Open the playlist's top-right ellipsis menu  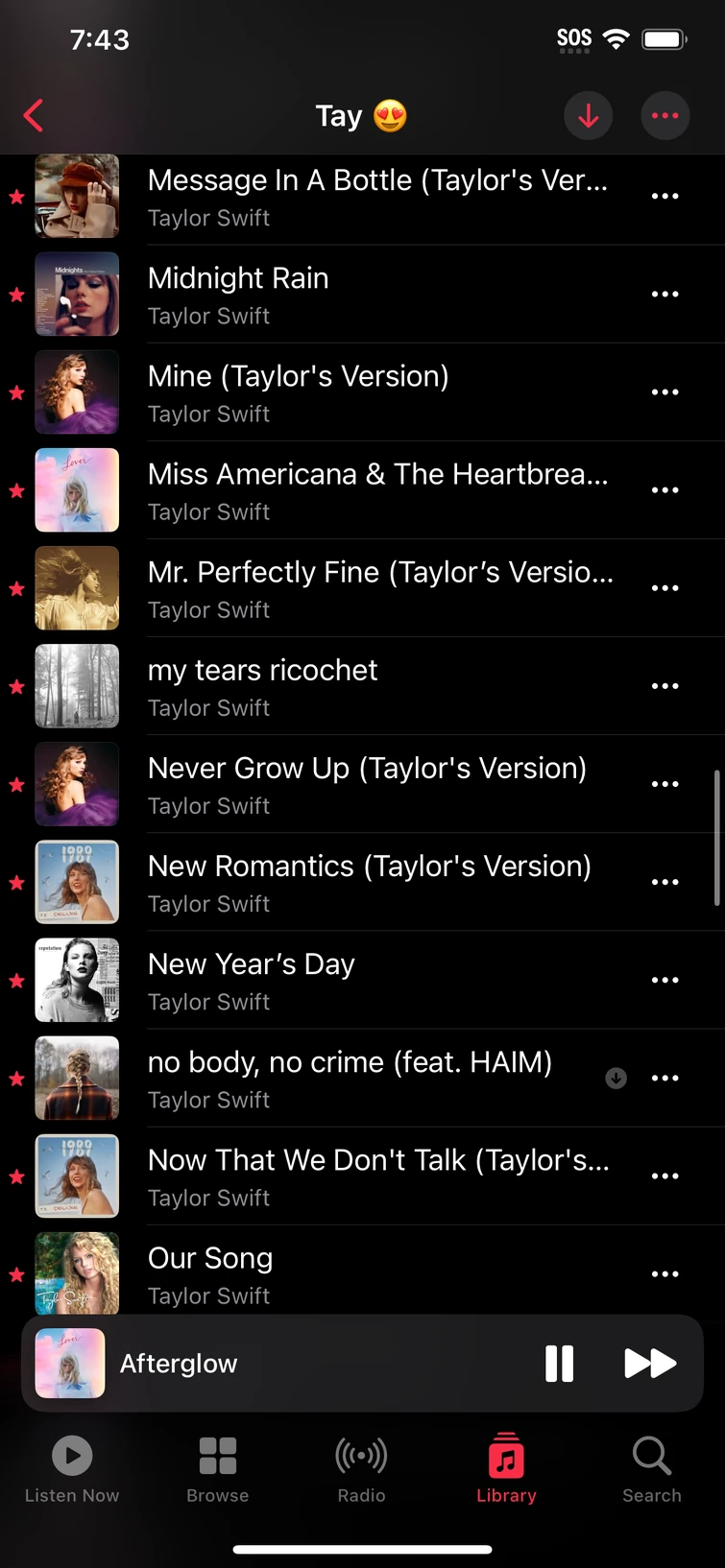665,115
